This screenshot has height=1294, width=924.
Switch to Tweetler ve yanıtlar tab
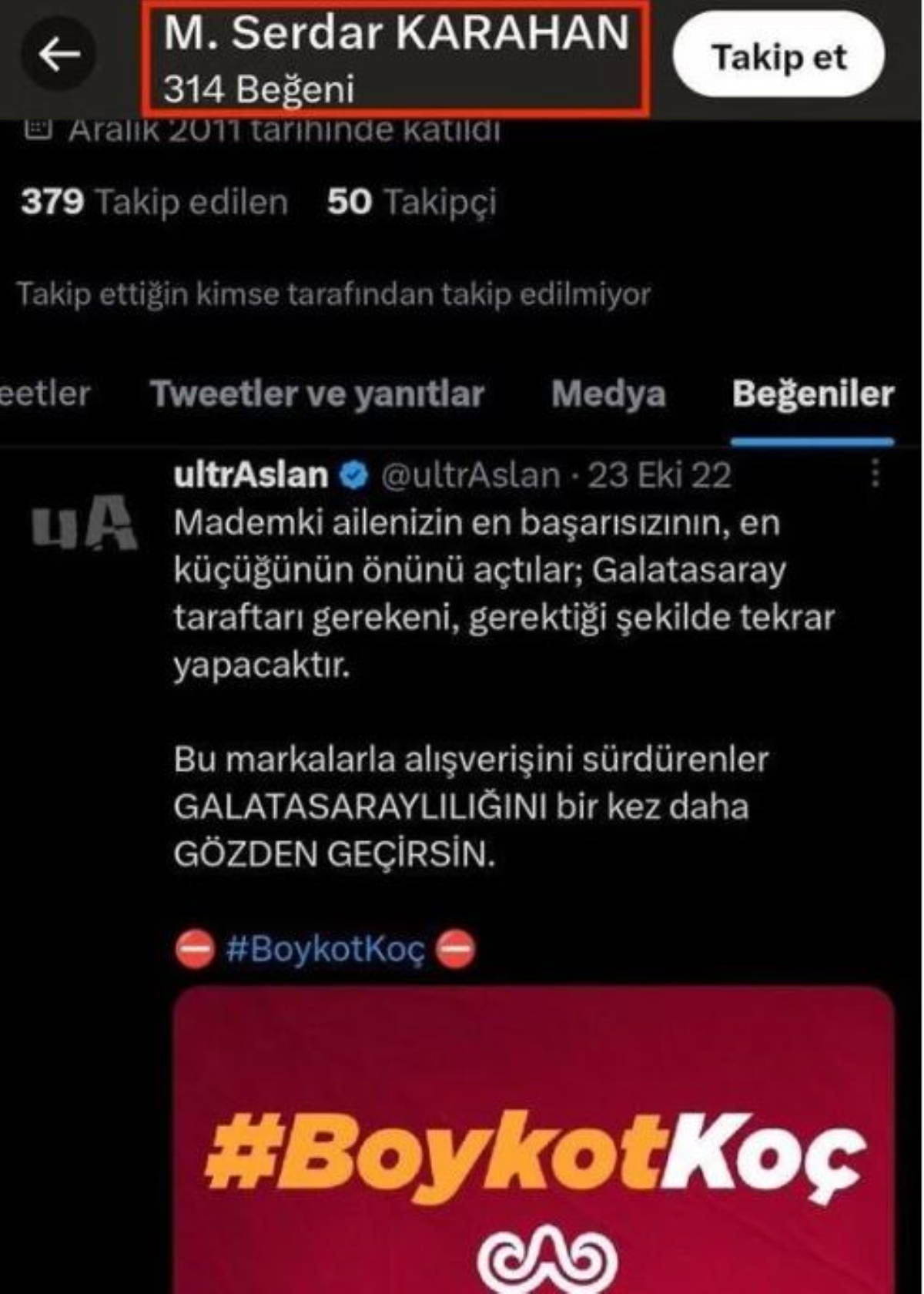pos(316,394)
